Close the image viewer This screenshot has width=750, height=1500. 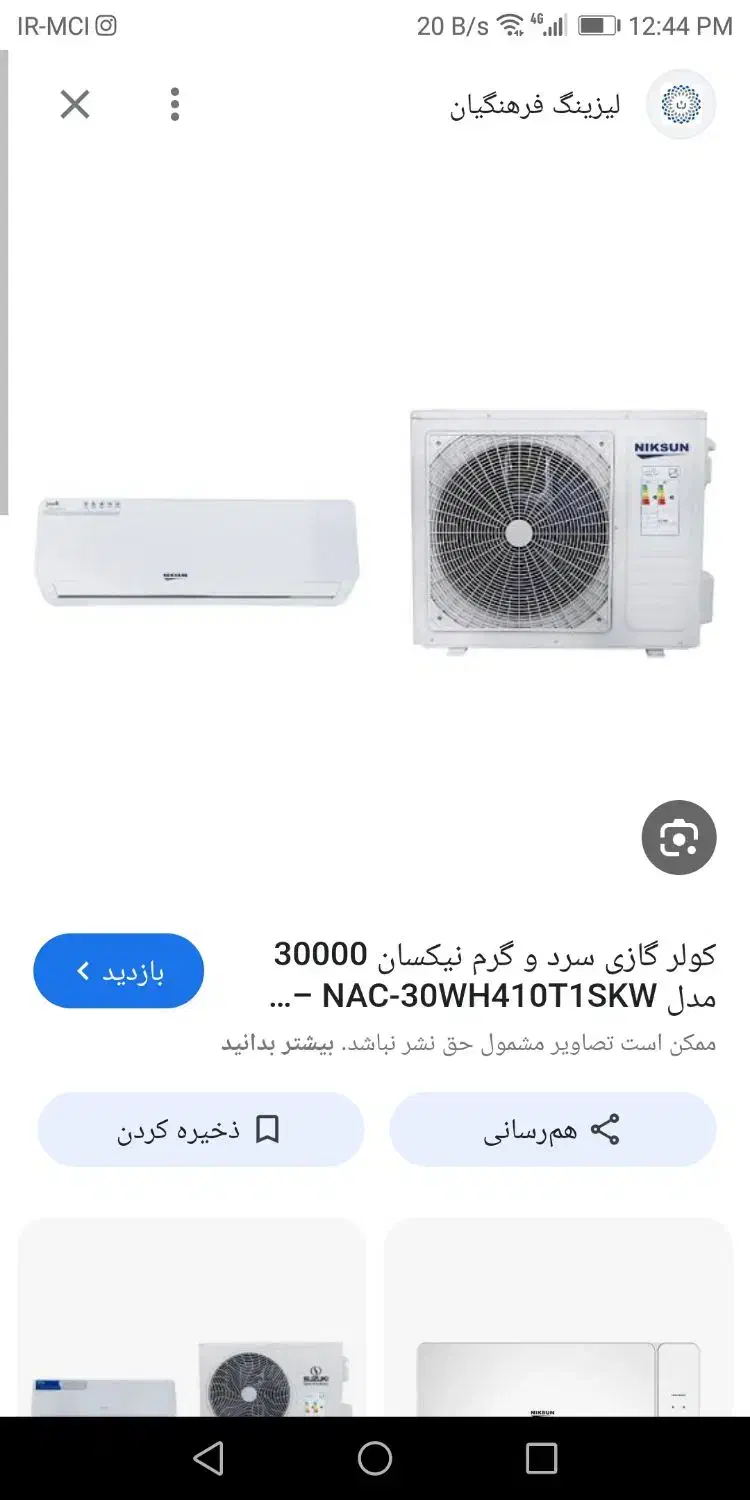tap(75, 104)
